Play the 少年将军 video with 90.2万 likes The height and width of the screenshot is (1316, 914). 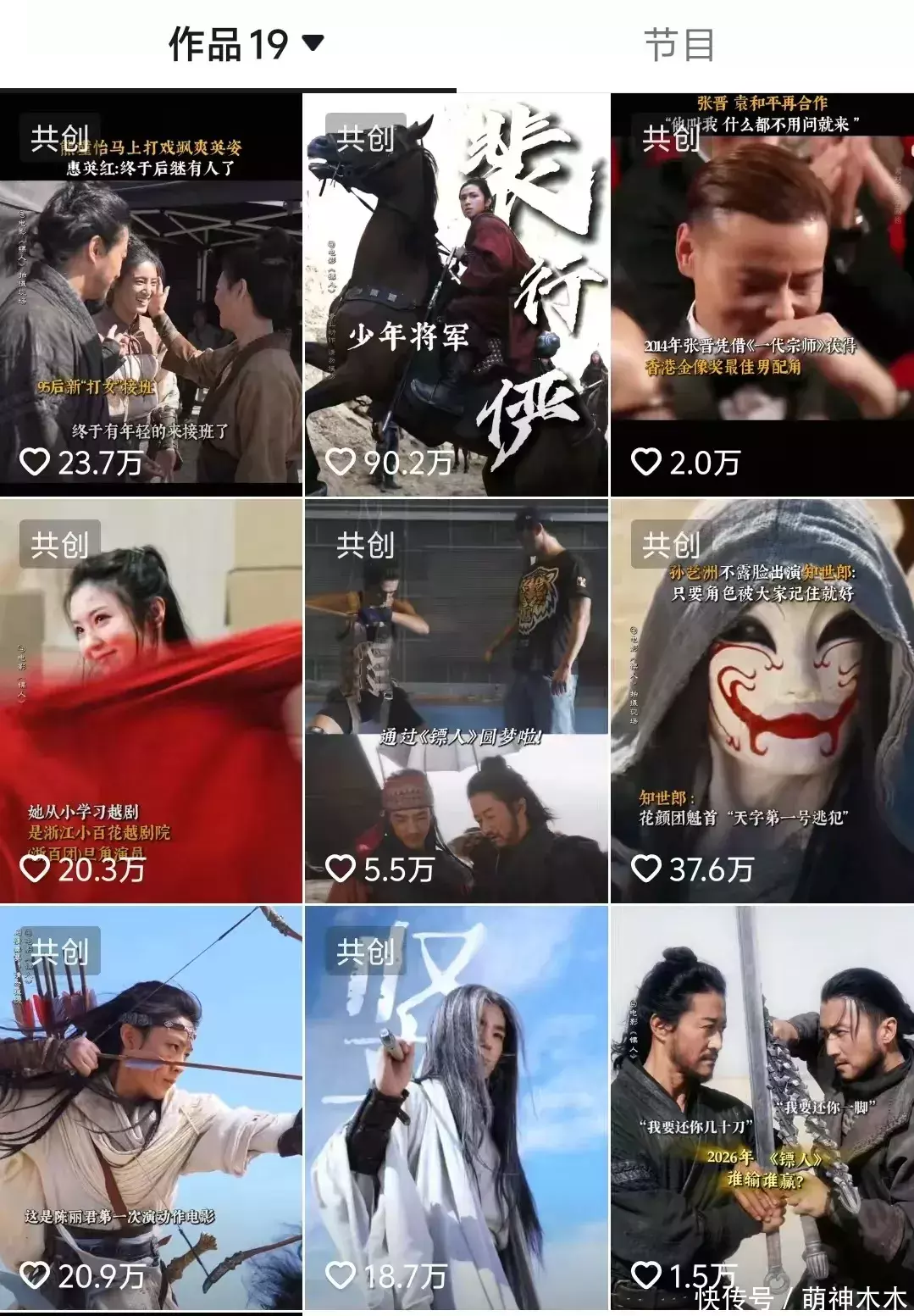pos(457,294)
